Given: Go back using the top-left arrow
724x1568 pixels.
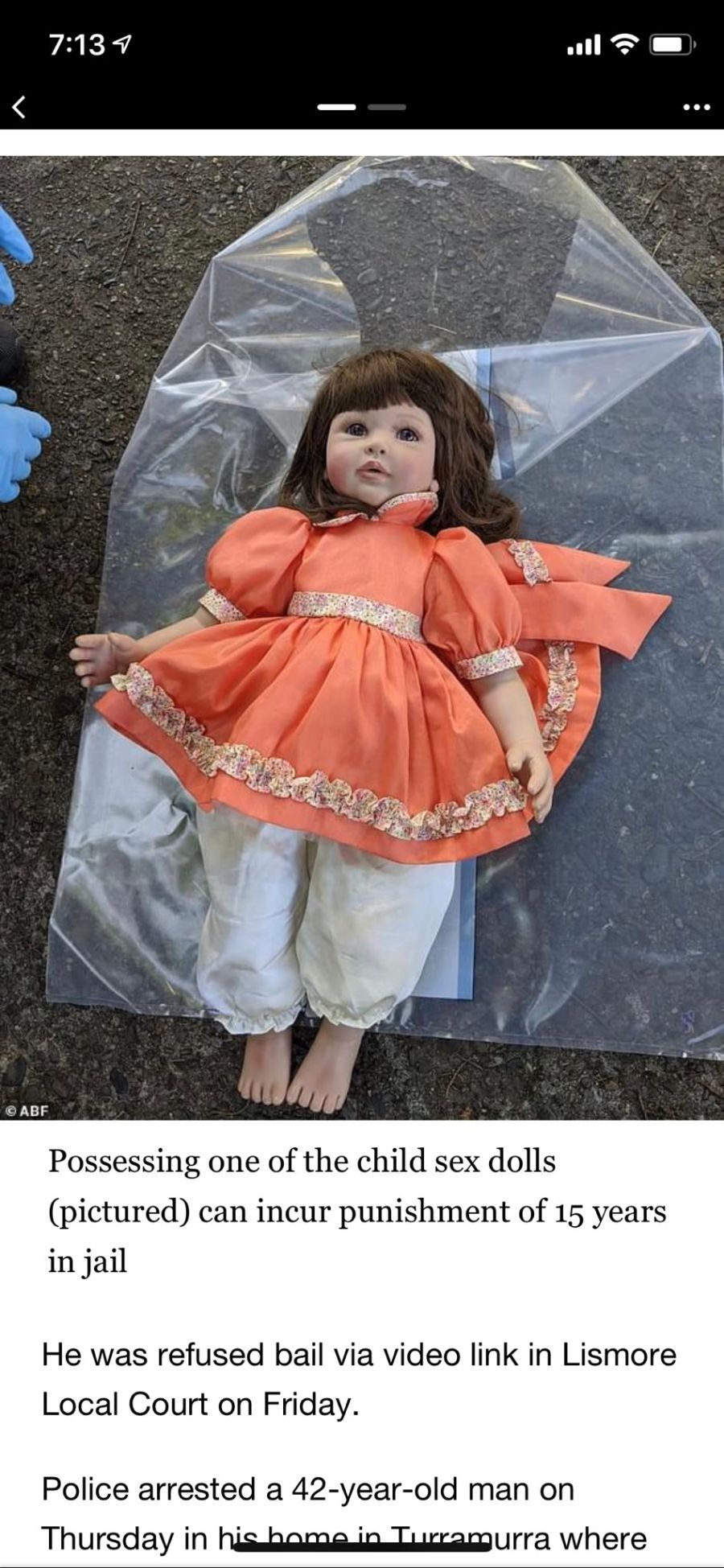Looking at the screenshot, I should (19, 106).
